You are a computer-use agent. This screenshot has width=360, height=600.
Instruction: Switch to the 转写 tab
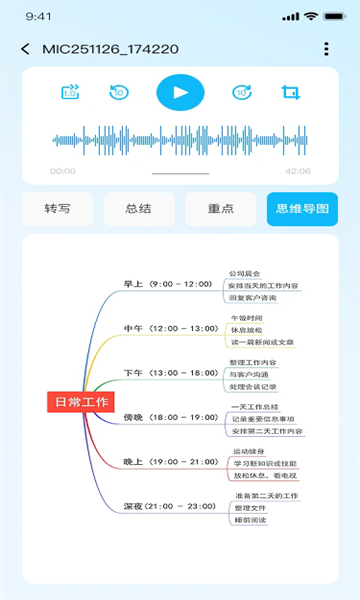(57, 209)
